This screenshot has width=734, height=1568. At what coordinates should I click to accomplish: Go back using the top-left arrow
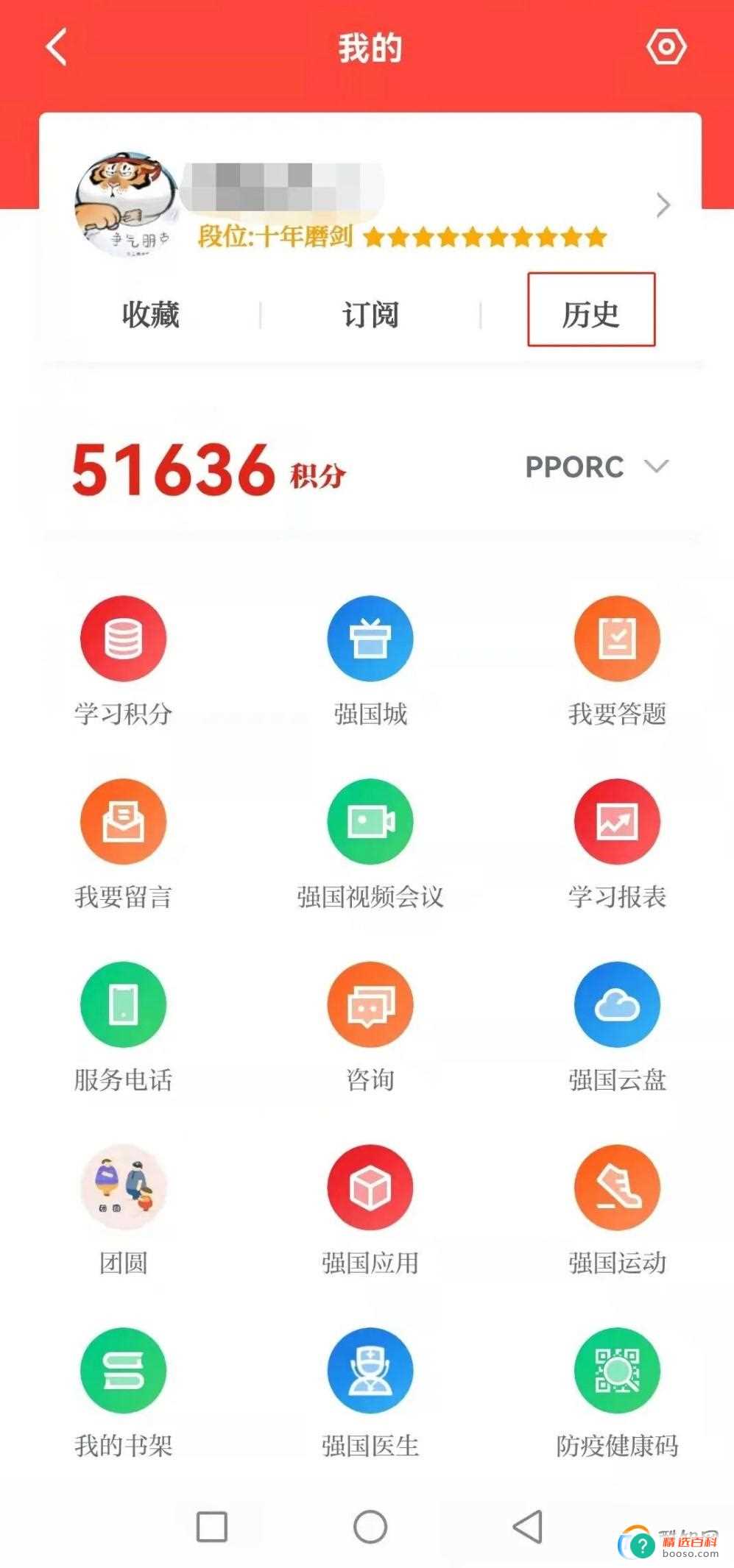(x=57, y=48)
